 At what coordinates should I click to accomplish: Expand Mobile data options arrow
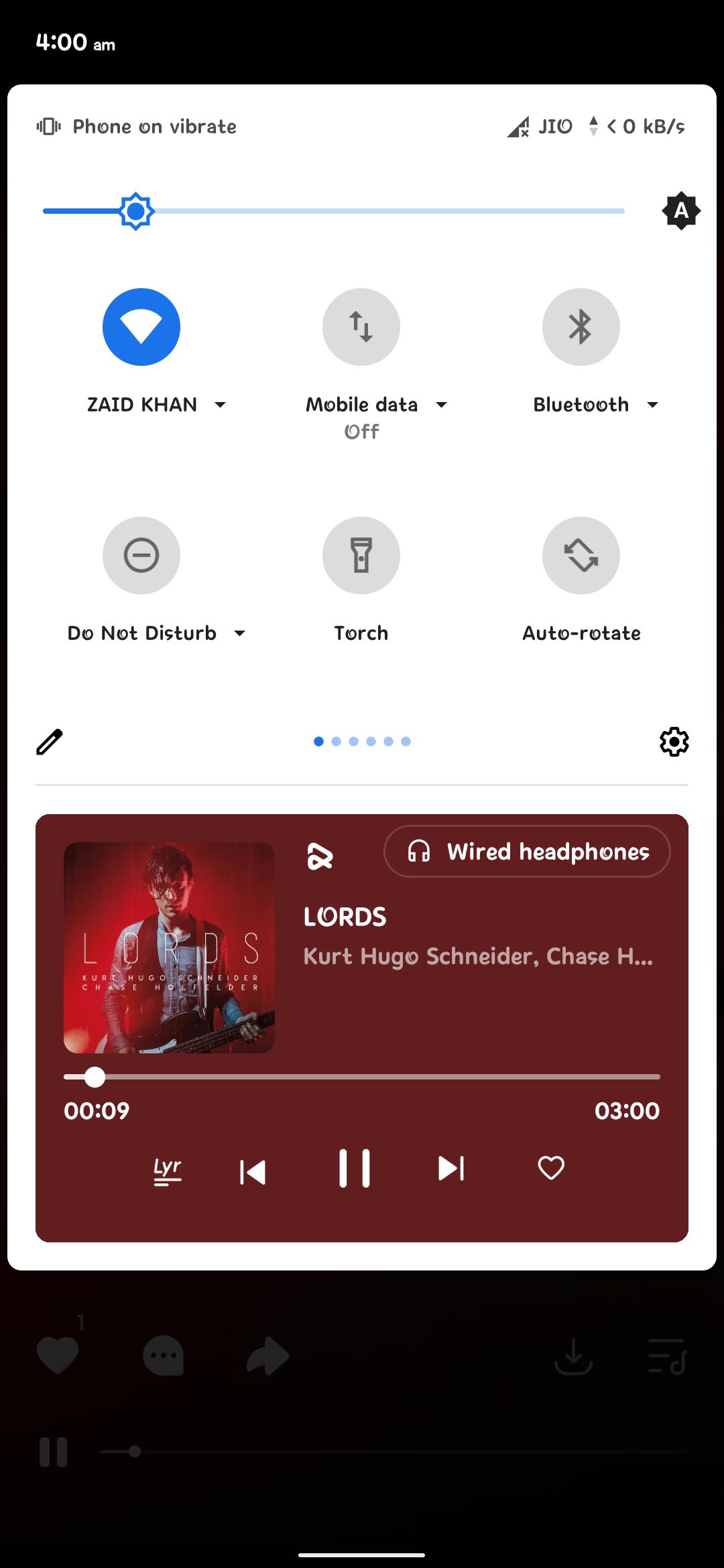tap(441, 405)
